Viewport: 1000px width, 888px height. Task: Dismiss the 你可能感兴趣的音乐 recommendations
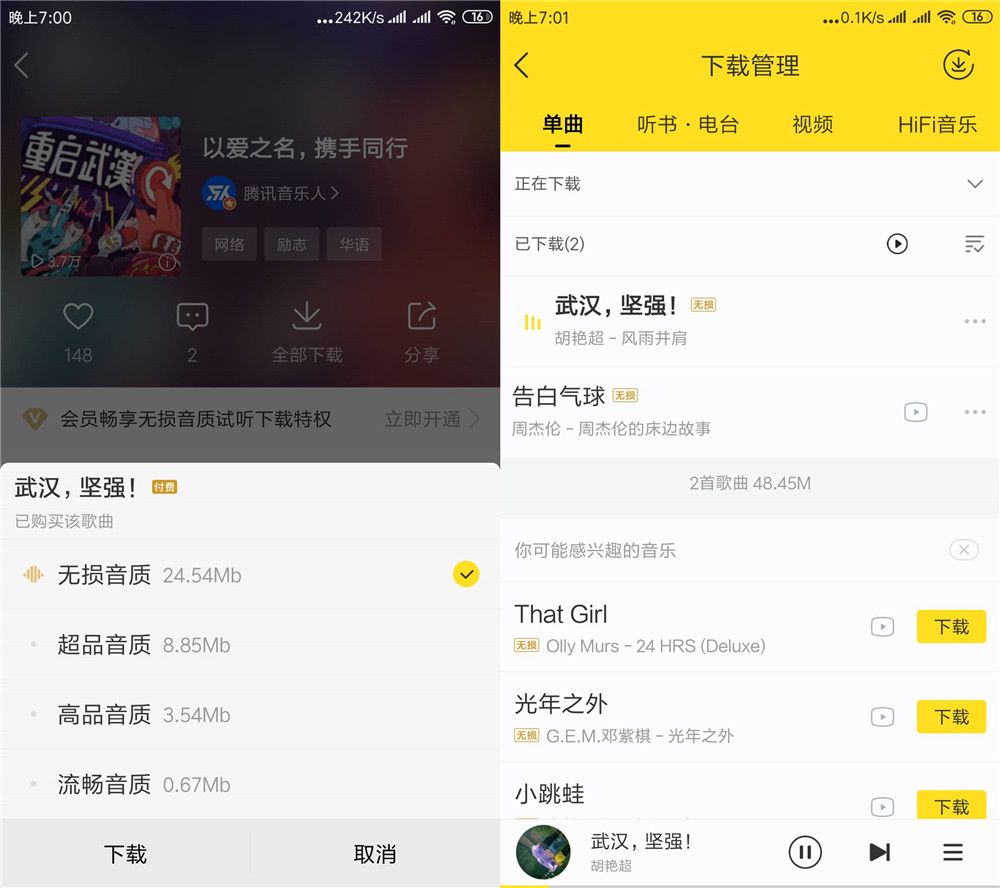963,550
